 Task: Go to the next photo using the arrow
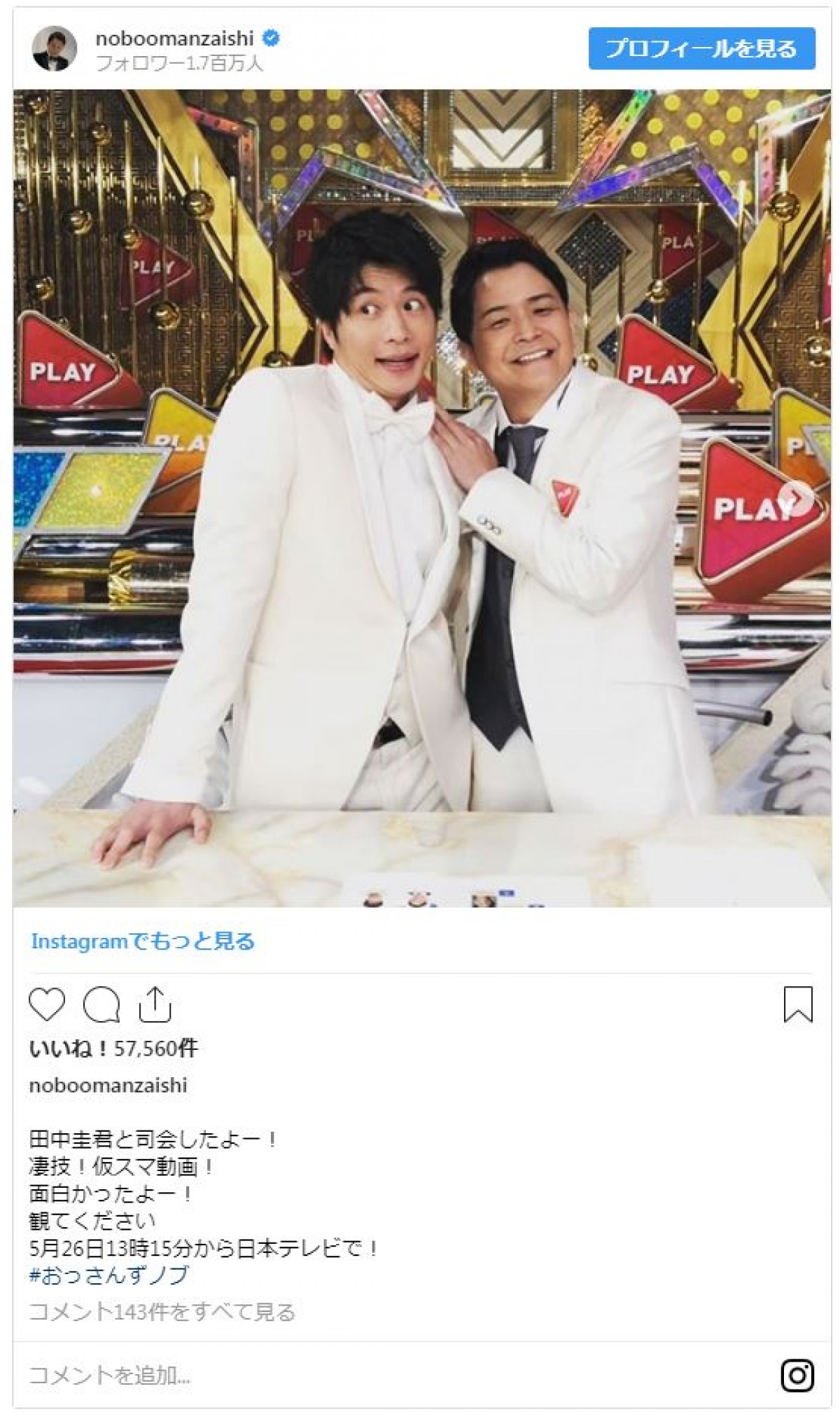point(797,497)
